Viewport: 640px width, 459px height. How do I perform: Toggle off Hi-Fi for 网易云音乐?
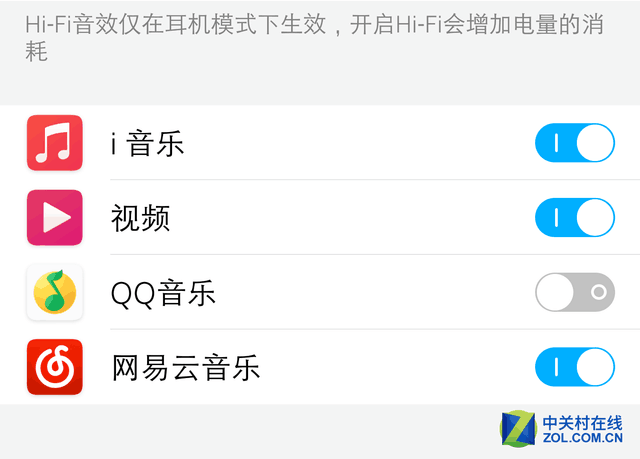point(575,367)
